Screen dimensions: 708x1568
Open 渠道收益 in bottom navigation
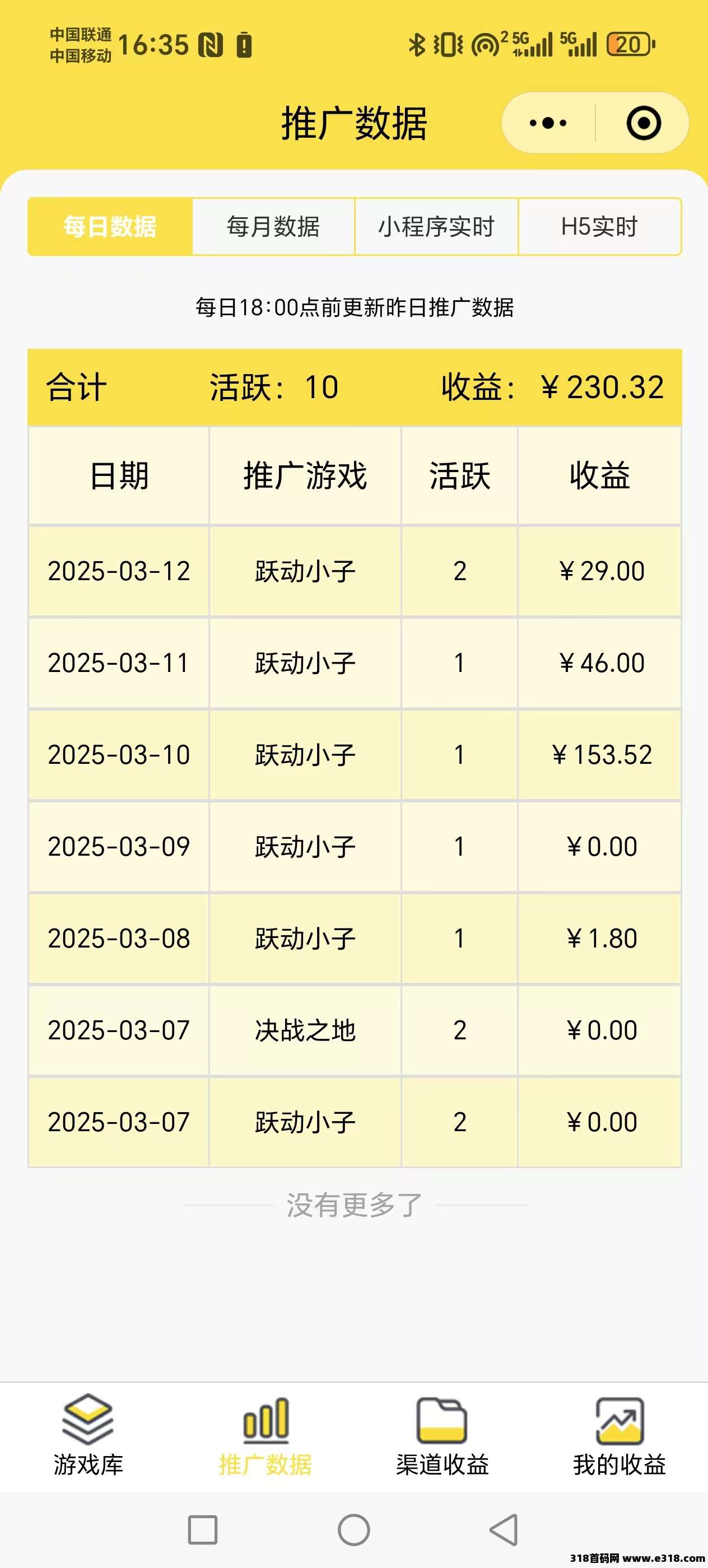coord(442,1436)
